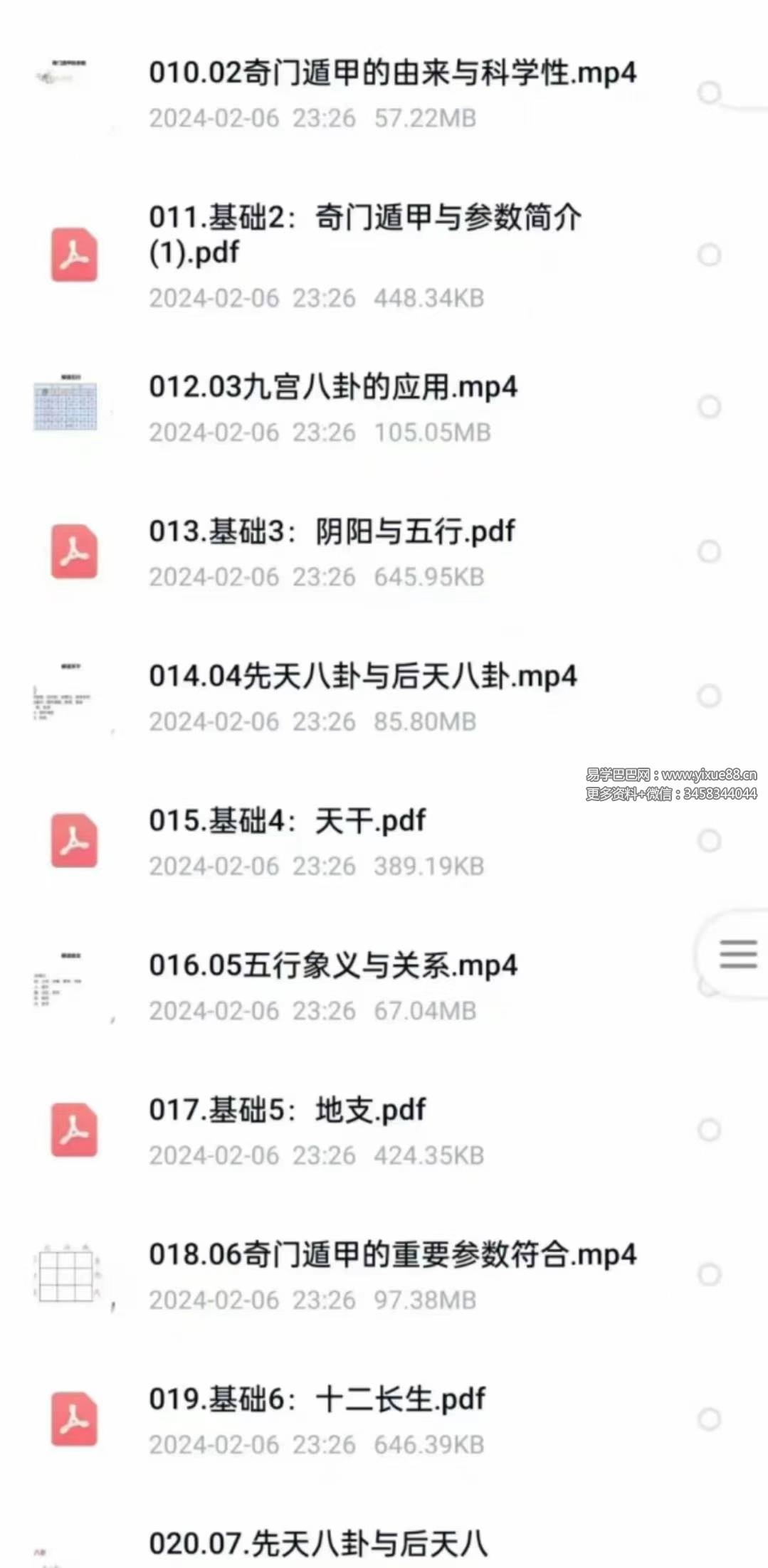Open the video thumbnail of 012.03九宫八卦的应用
This screenshot has width=768, height=1568.
coord(68,406)
